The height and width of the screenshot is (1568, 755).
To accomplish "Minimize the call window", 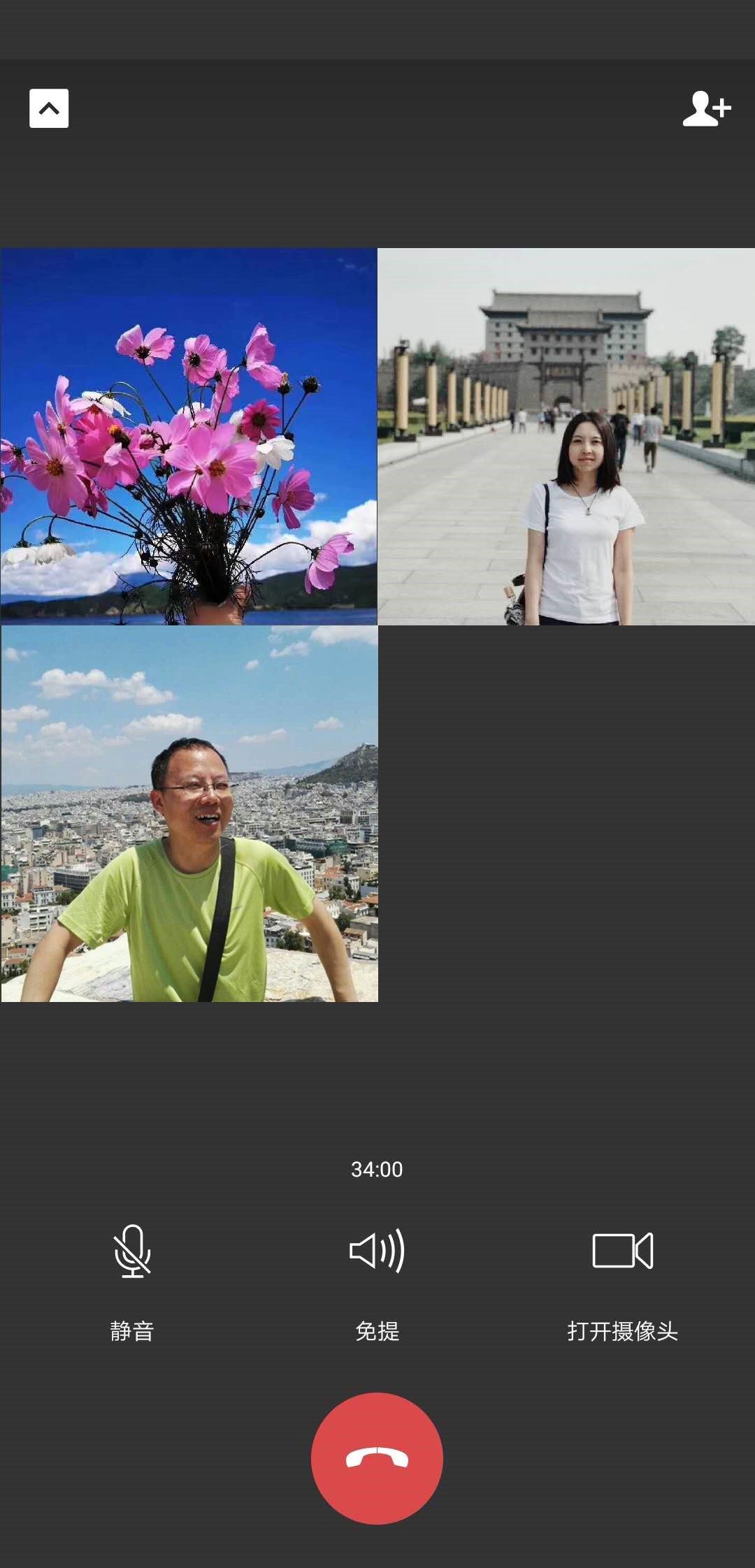I will (49, 108).
